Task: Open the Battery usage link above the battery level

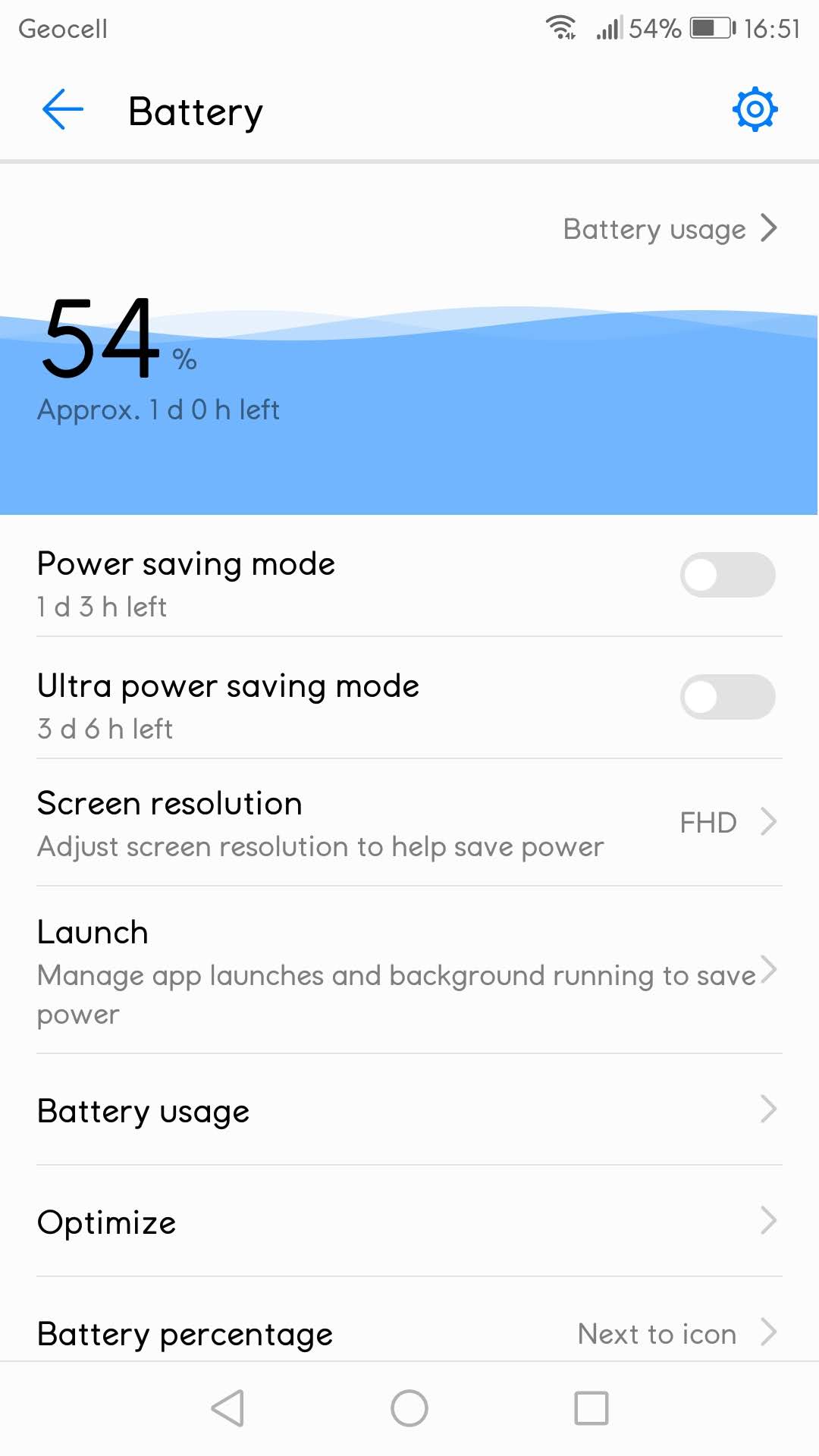Action: click(x=670, y=228)
